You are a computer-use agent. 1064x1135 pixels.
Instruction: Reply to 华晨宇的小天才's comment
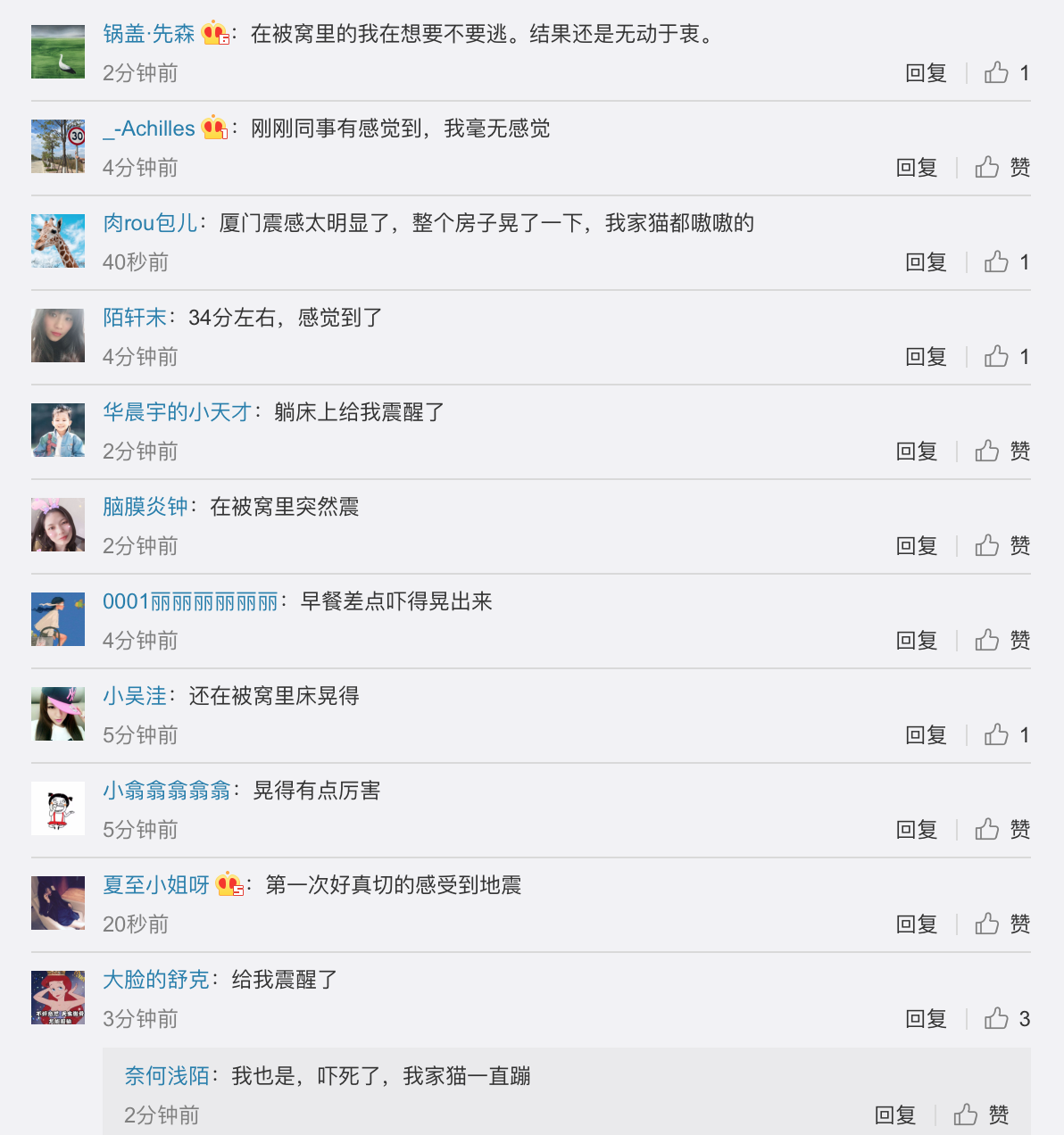[916, 452]
